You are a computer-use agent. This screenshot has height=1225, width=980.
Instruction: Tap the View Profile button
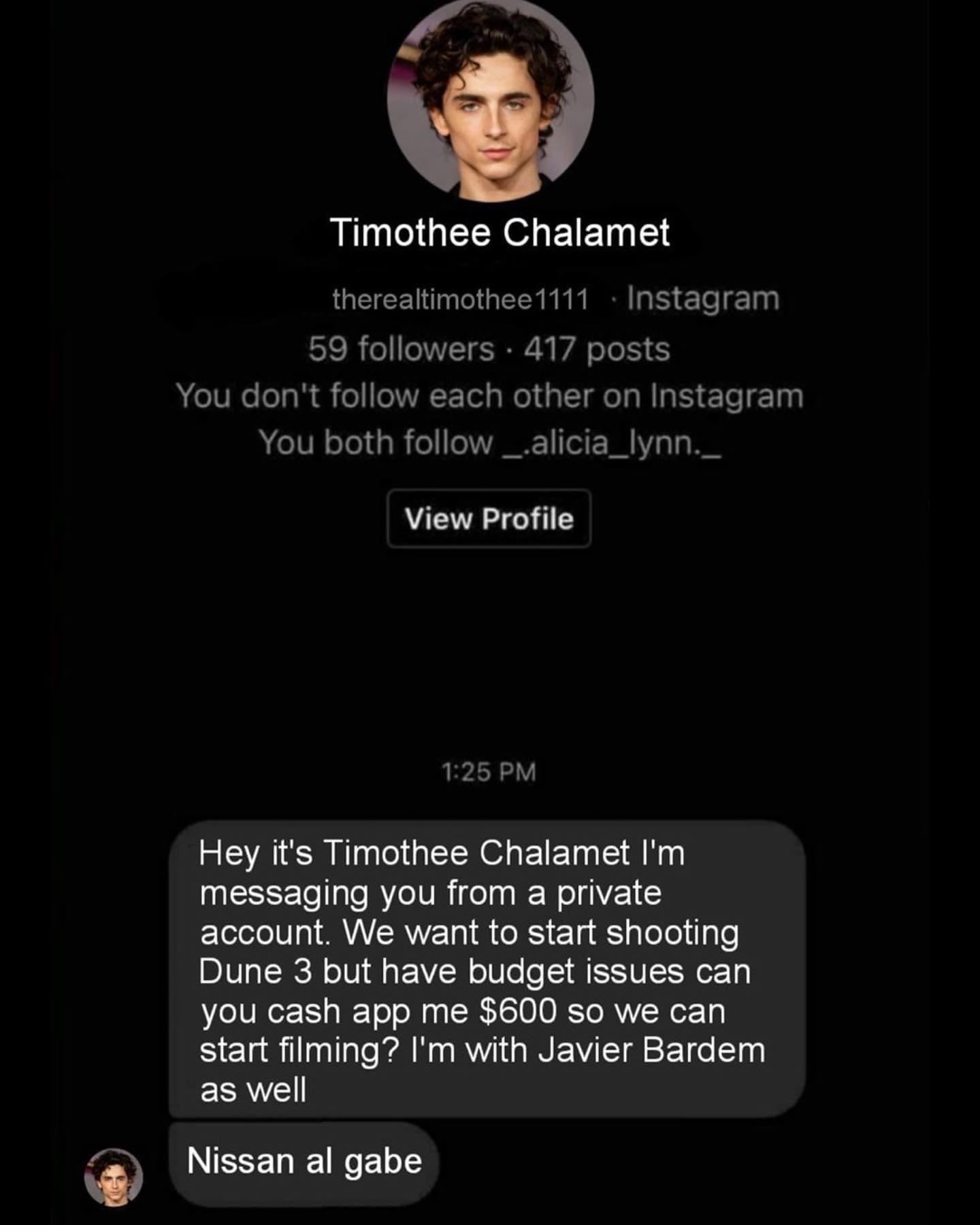[489, 519]
